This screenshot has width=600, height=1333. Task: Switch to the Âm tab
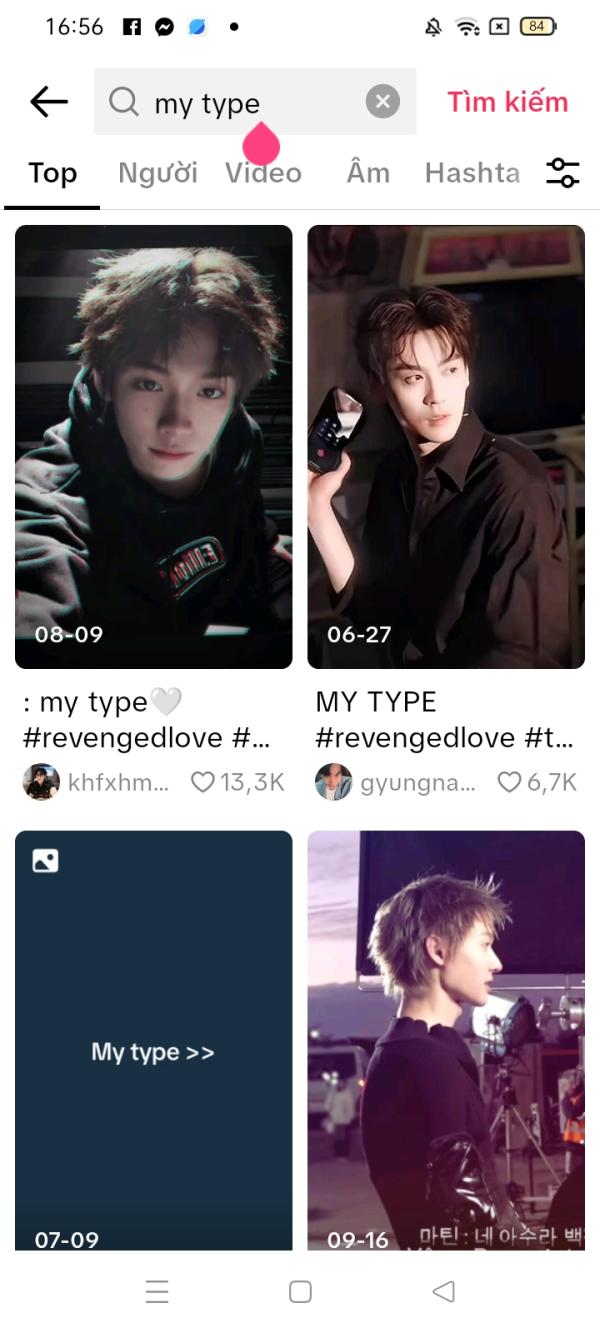tap(368, 173)
